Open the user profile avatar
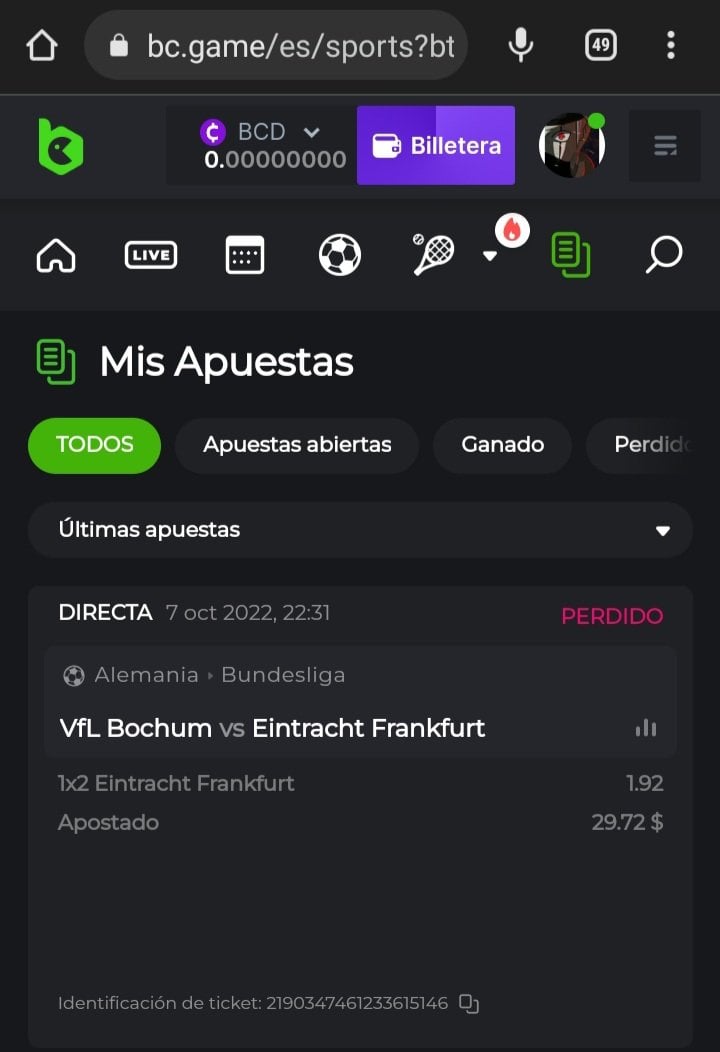720x1052 pixels. (x=572, y=146)
